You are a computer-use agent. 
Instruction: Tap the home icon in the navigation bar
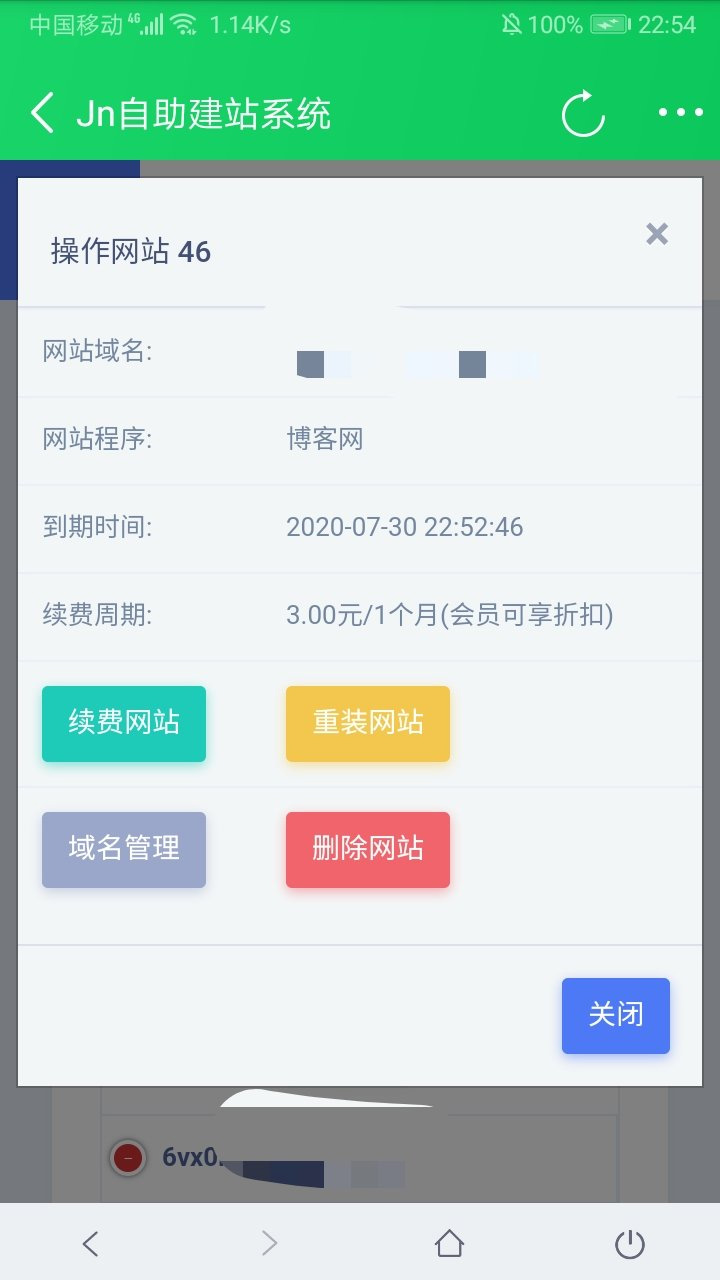(450, 1243)
